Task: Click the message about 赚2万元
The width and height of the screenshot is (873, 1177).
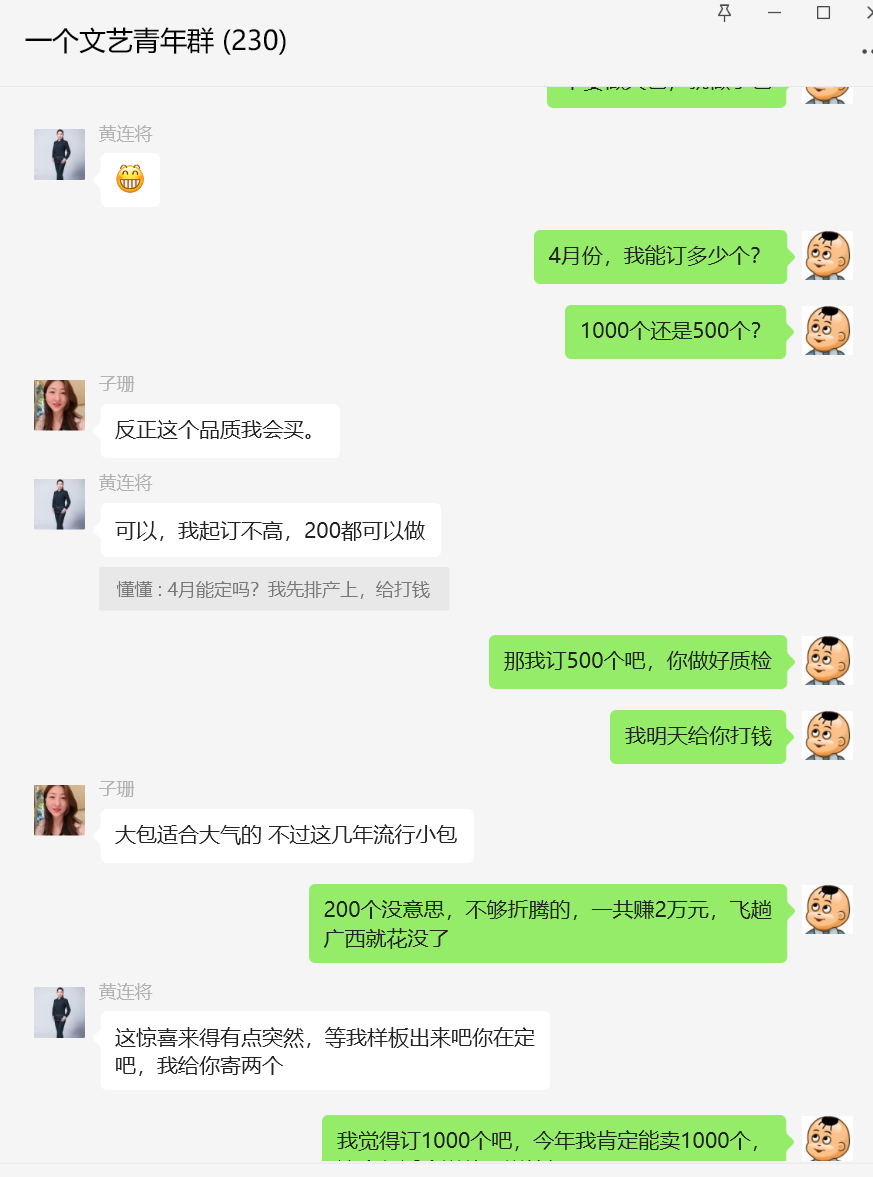Action: (547, 922)
